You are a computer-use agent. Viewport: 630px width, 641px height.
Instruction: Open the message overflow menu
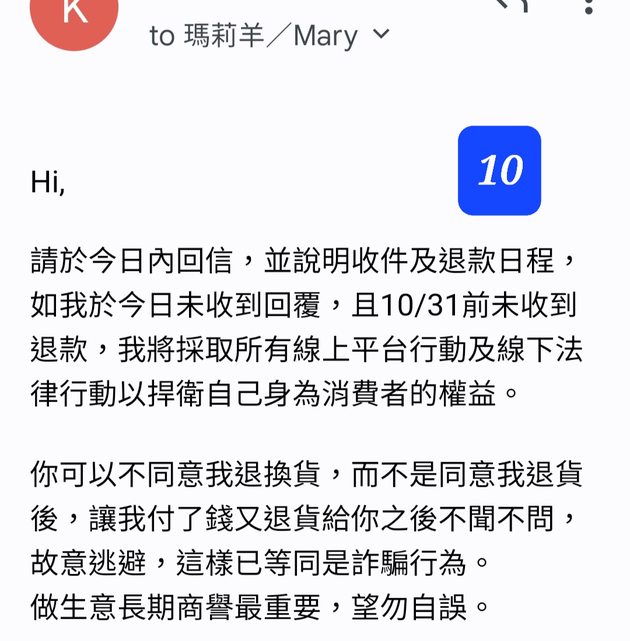pos(589,7)
